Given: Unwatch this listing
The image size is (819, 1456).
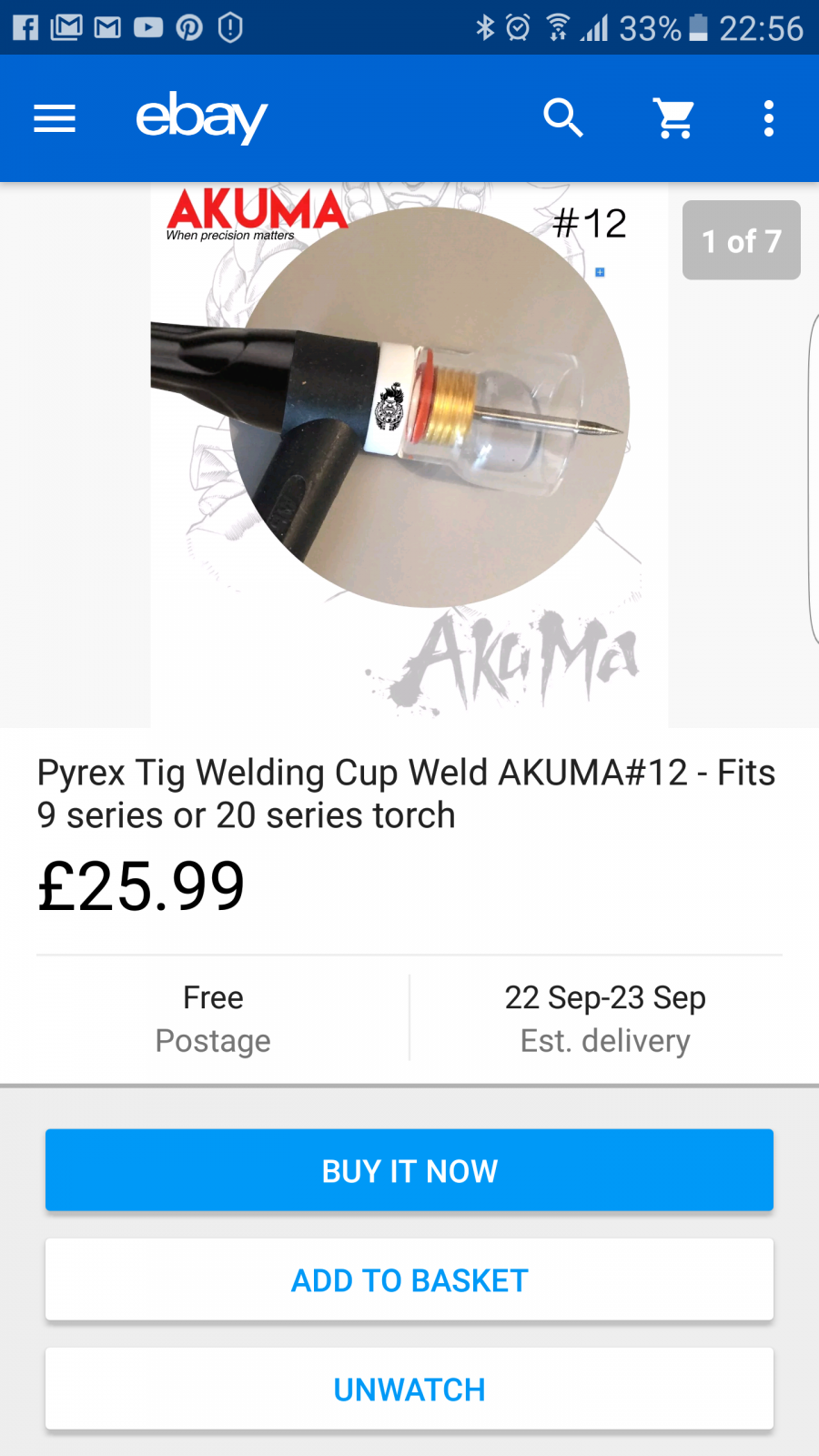Looking at the screenshot, I should (x=409, y=1389).
